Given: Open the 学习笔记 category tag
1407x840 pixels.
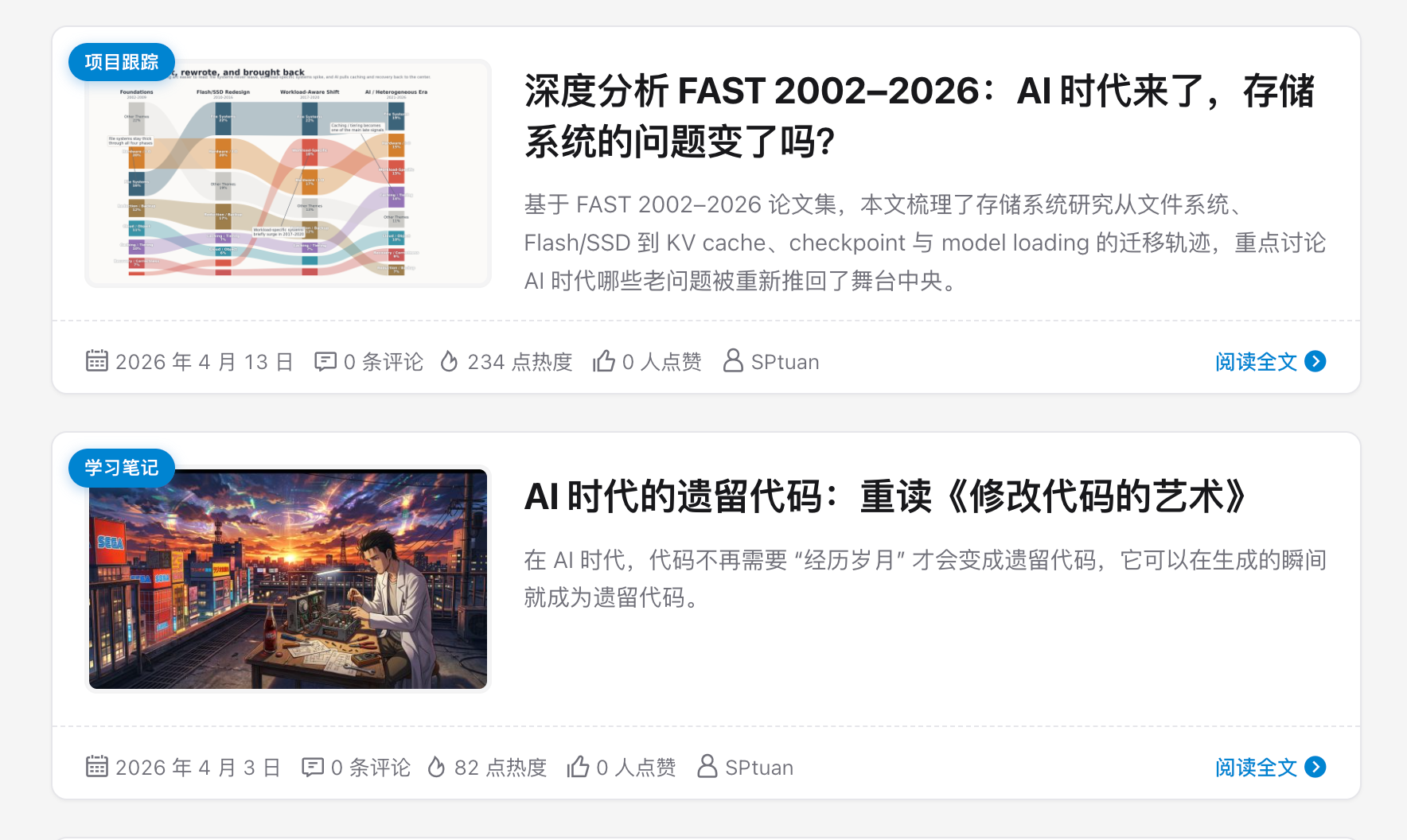Looking at the screenshot, I should pos(121,468).
